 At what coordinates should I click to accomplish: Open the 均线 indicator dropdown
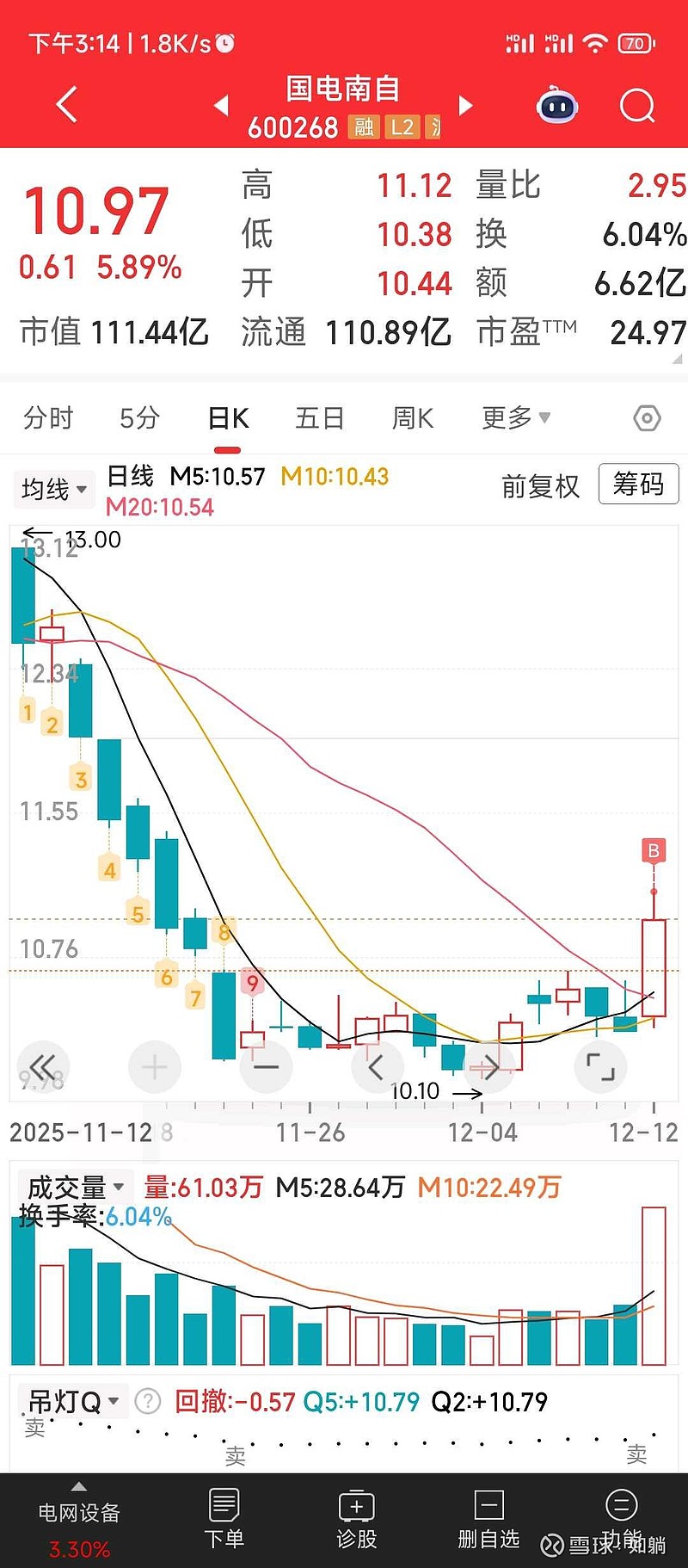[x=54, y=490]
